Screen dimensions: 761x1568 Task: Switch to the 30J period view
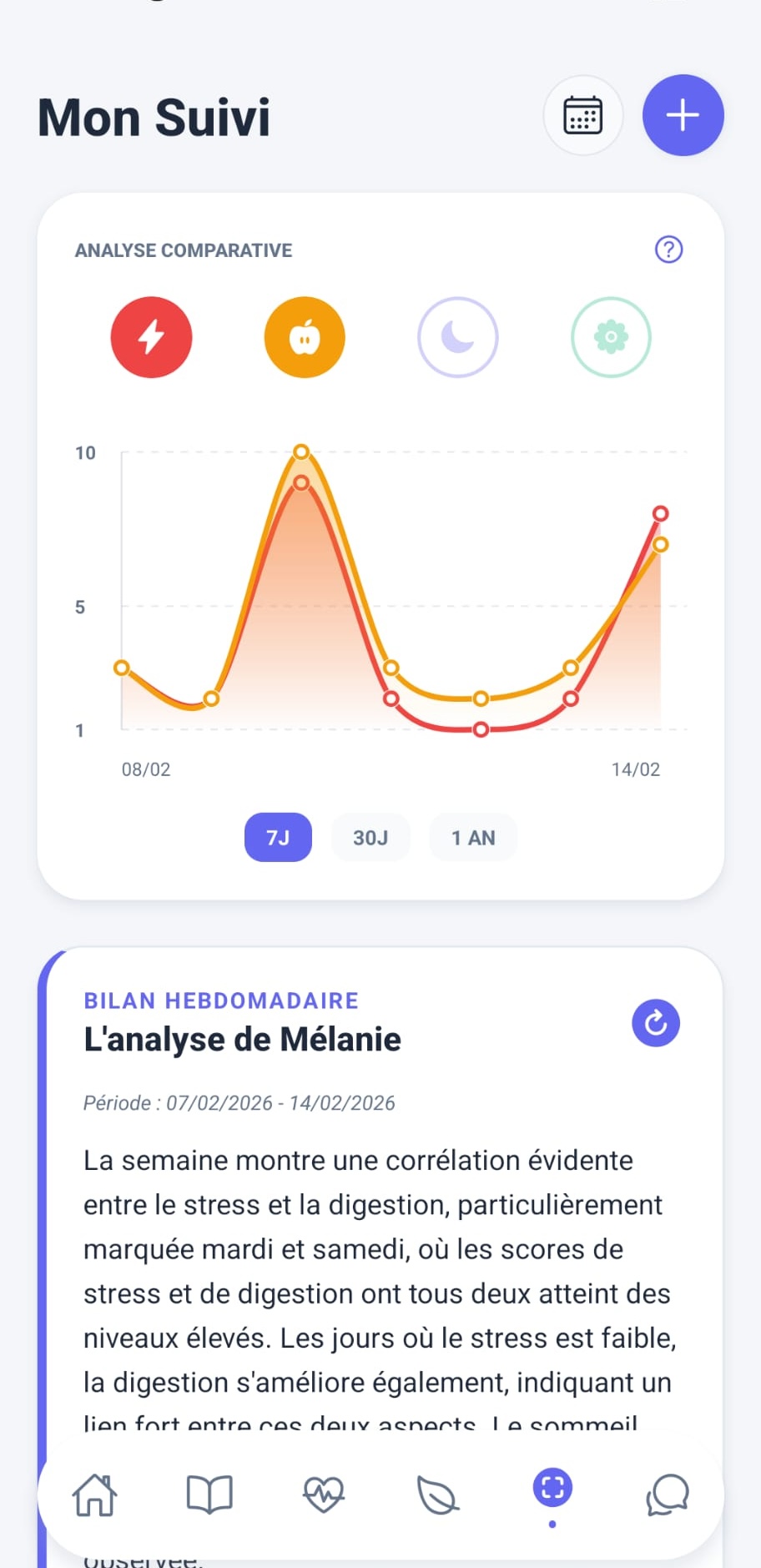(x=370, y=837)
